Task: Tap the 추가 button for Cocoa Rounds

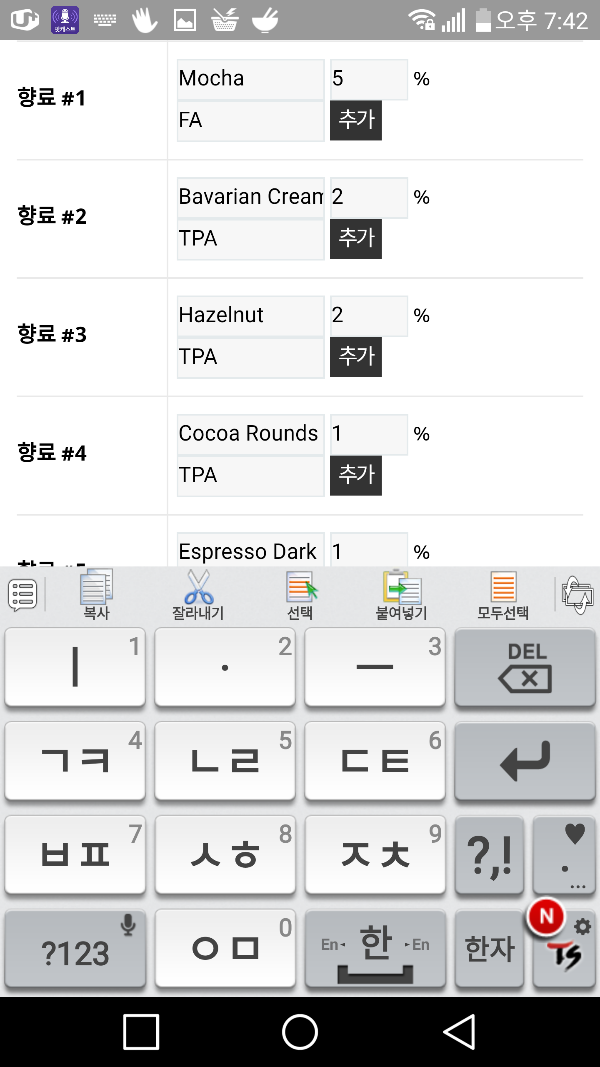Action: pos(356,475)
